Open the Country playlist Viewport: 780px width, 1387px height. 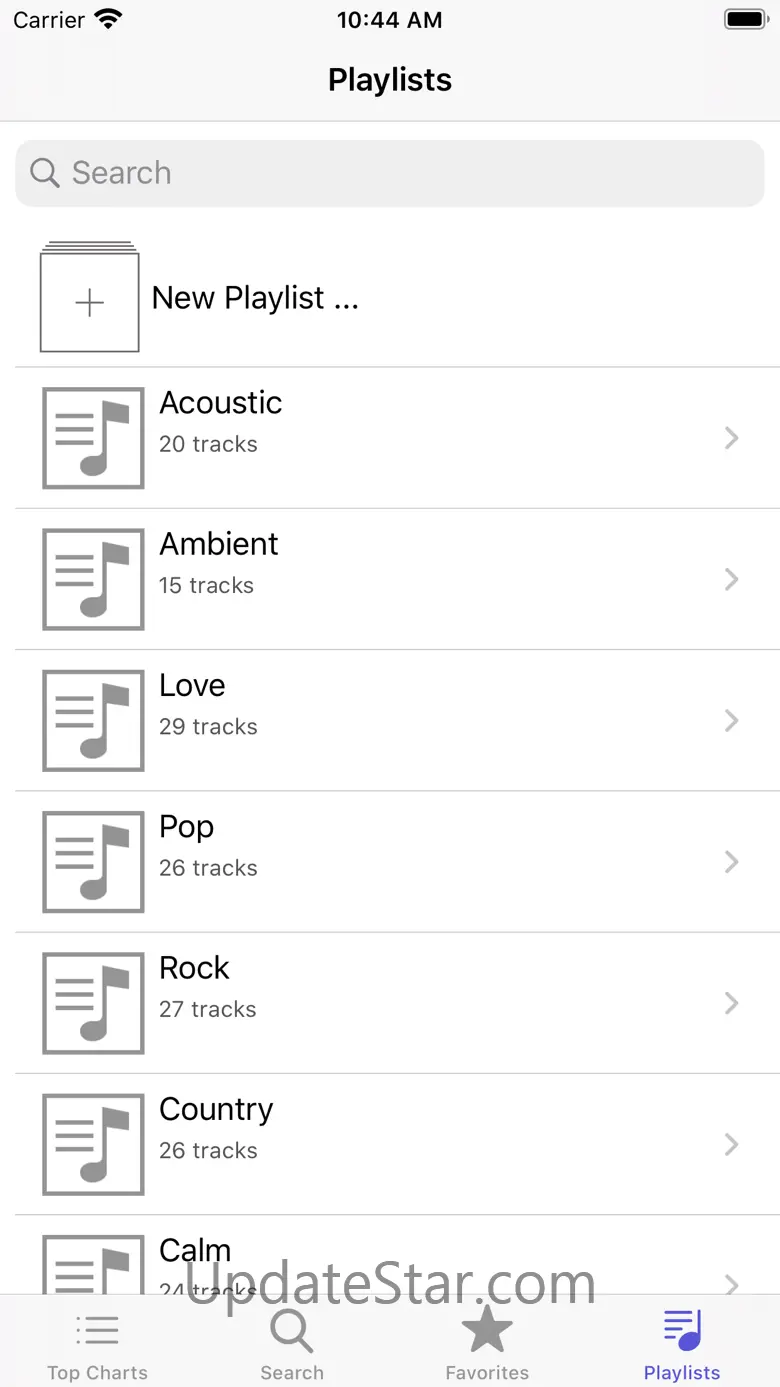(390, 1145)
